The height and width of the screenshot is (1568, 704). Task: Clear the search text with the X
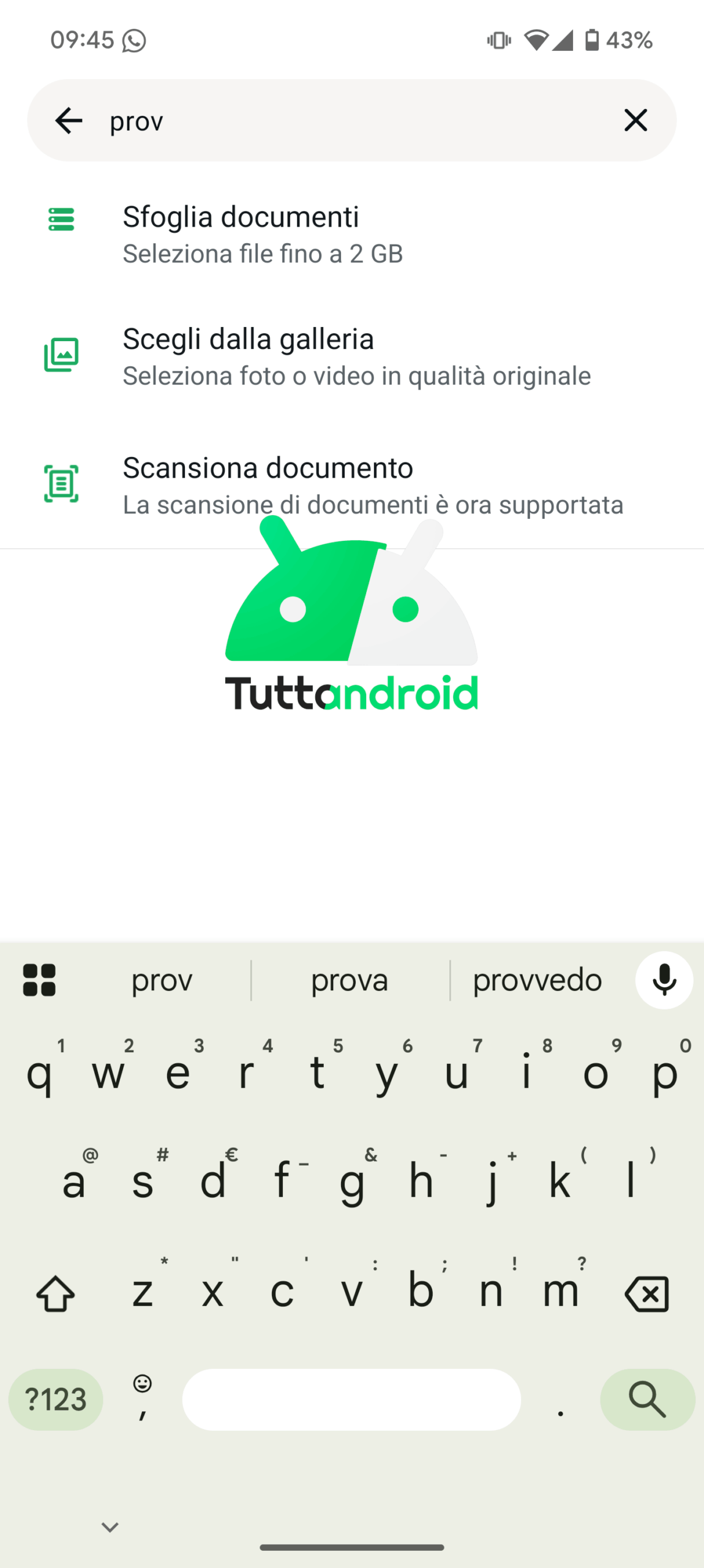click(x=635, y=121)
